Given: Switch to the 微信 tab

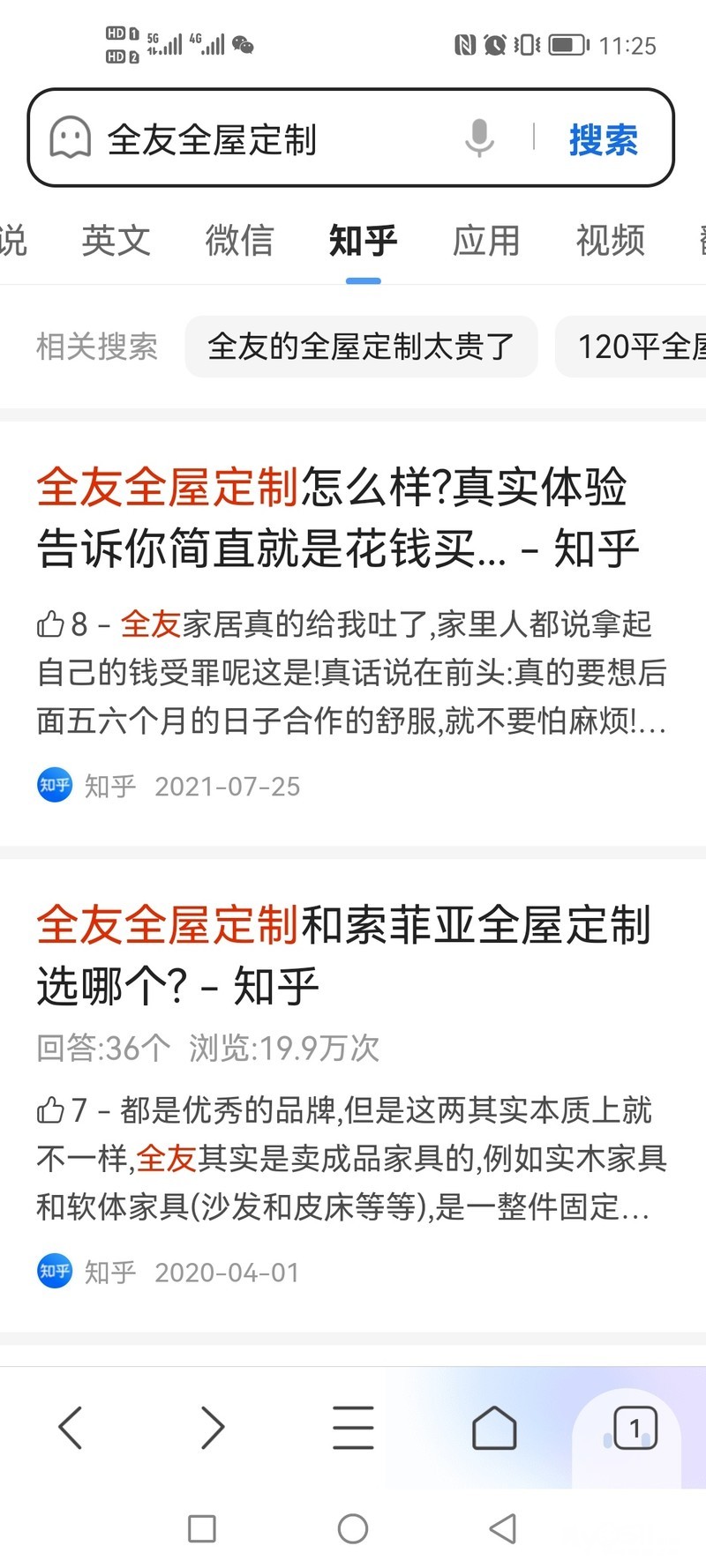Looking at the screenshot, I should coord(239,240).
